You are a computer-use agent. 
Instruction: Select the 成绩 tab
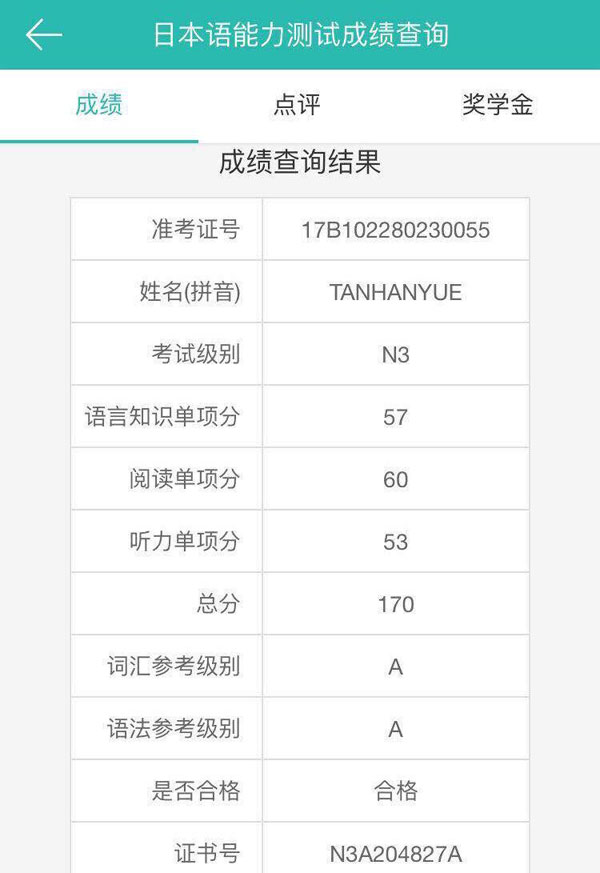pyautogui.click(x=98, y=105)
